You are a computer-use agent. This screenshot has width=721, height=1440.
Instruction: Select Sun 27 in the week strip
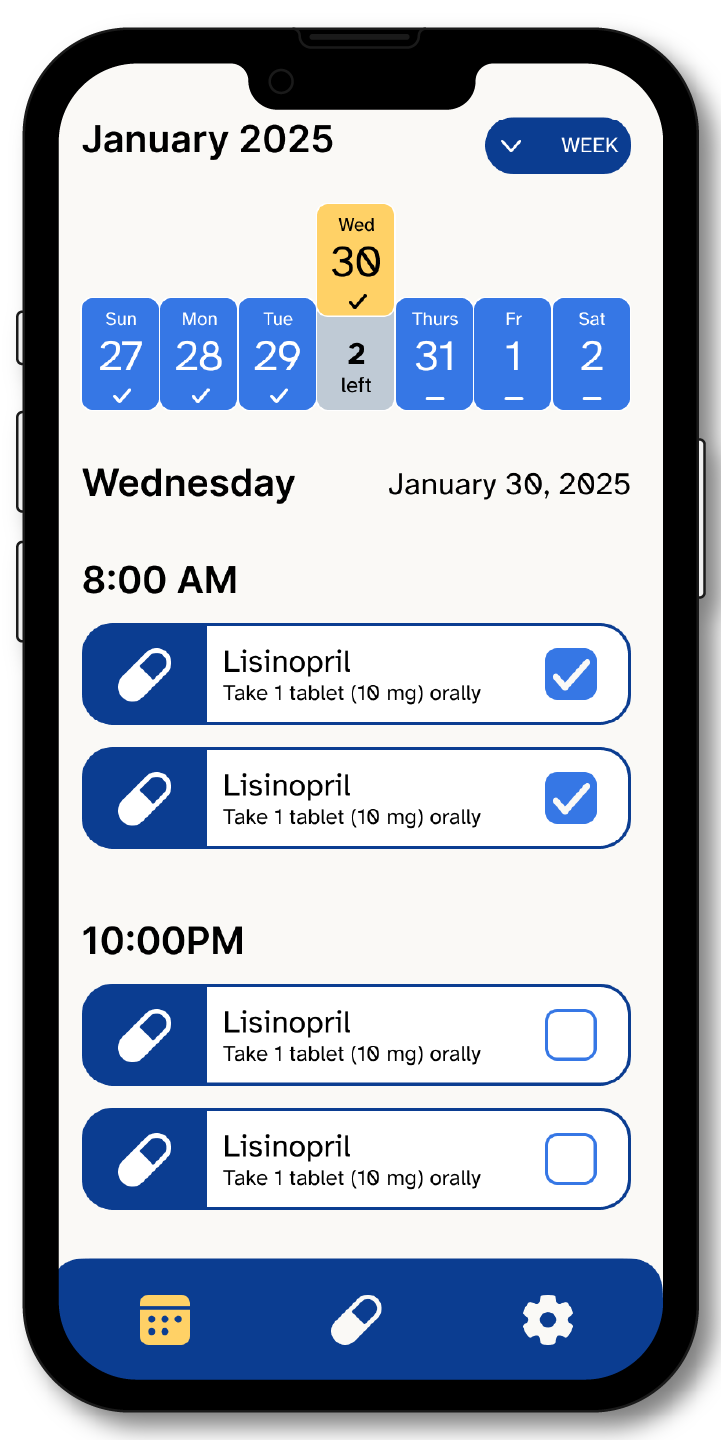pos(120,354)
